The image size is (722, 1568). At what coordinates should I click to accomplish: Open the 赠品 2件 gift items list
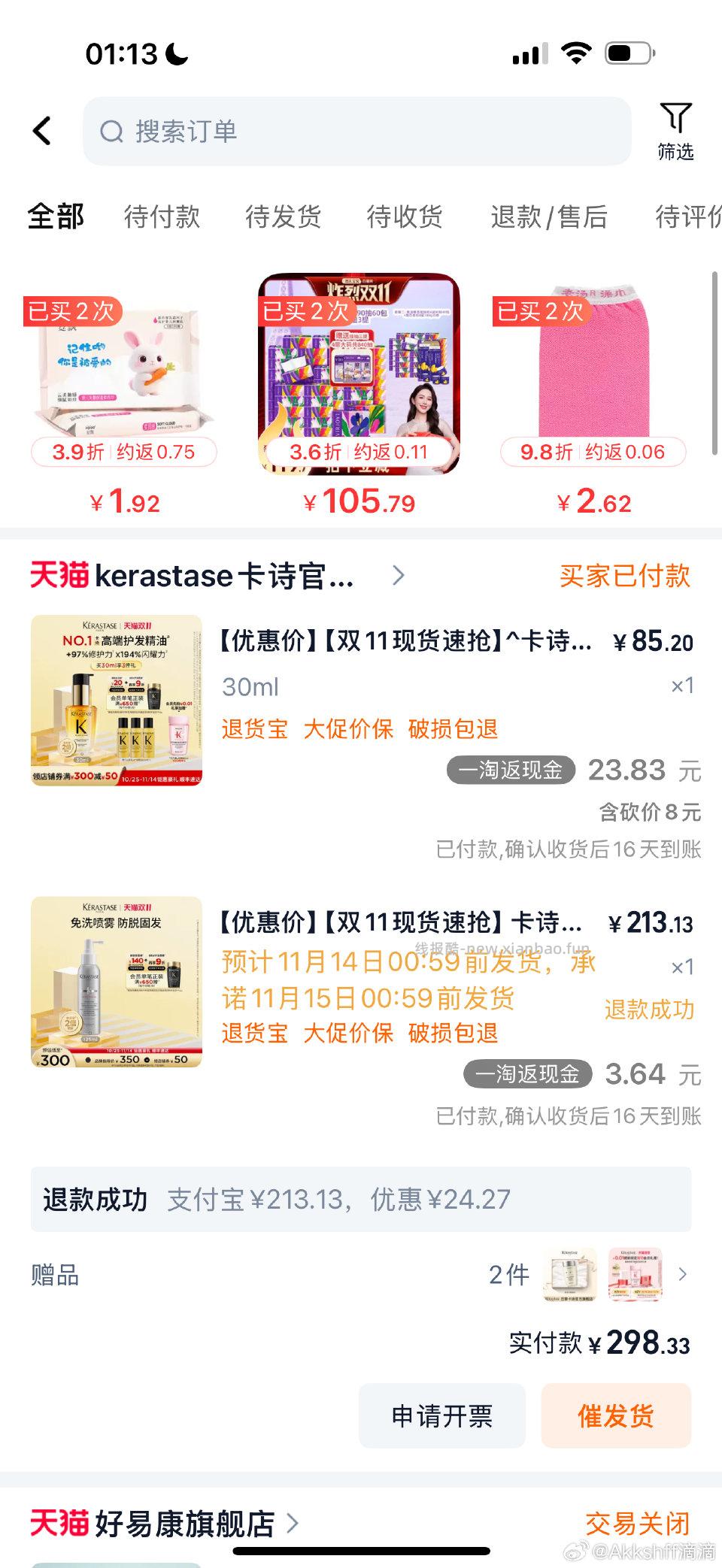tap(510, 1275)
